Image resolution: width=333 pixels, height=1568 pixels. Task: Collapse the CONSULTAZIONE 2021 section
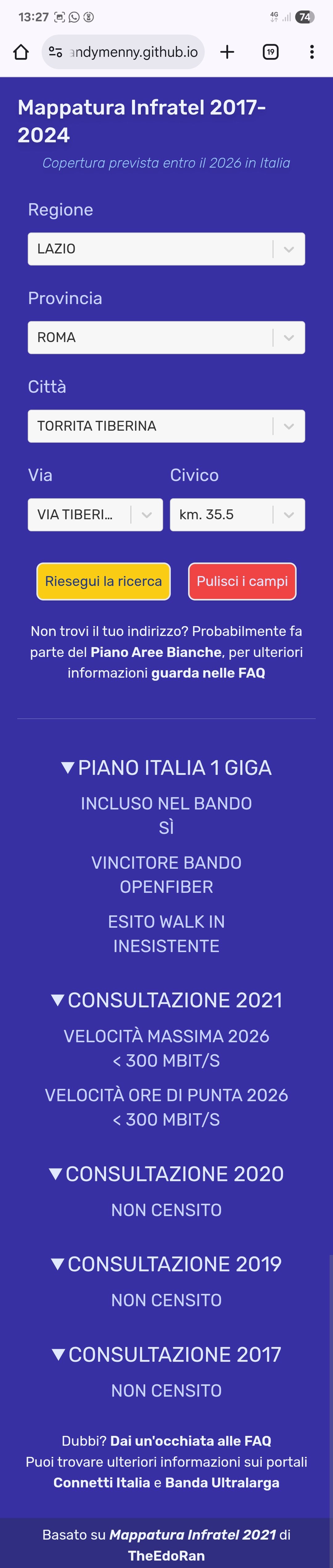pyautogui.click(x=166, y=1000)
